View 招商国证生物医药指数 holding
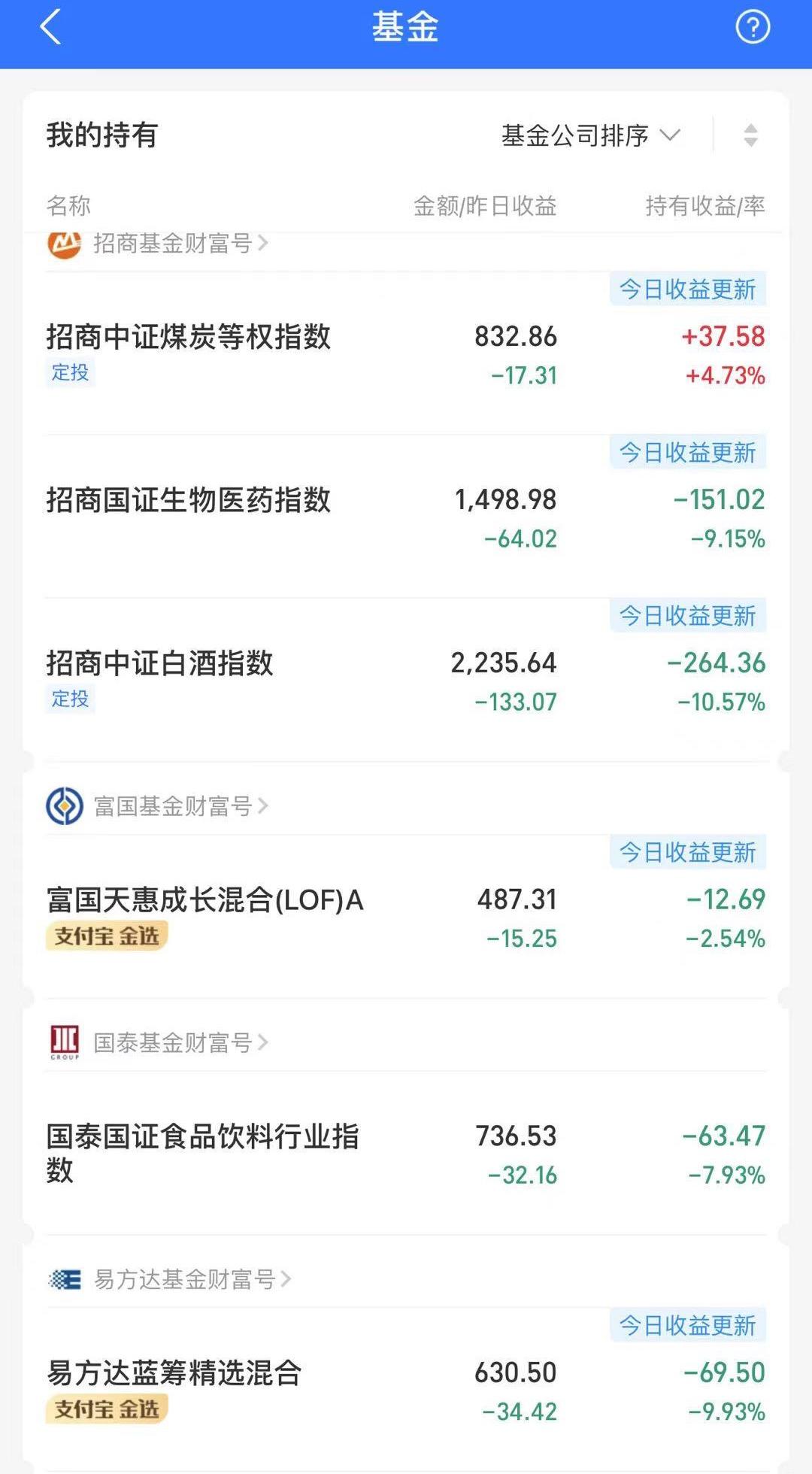Viewport: 812px width, 1474px height. (188, 500)
